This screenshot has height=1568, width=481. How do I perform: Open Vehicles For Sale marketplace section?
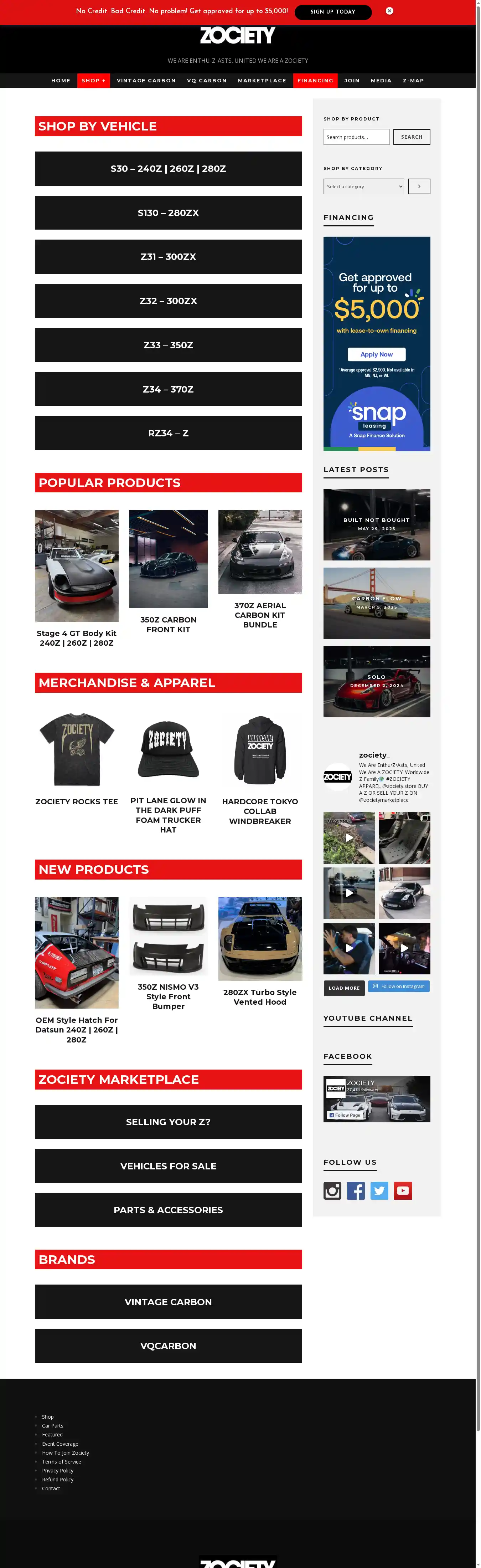(168, 1165)
